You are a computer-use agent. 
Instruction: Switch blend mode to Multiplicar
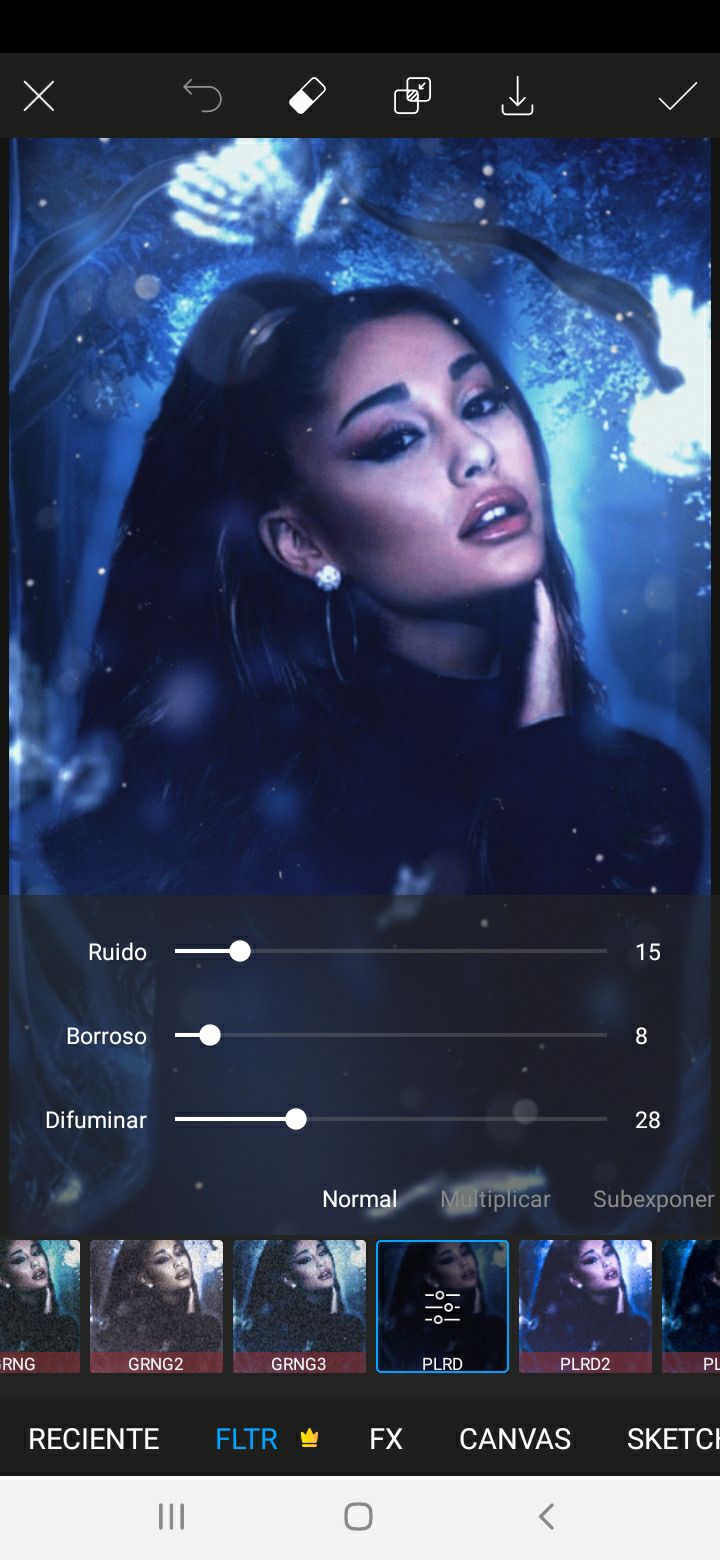tap(495, 1199)
